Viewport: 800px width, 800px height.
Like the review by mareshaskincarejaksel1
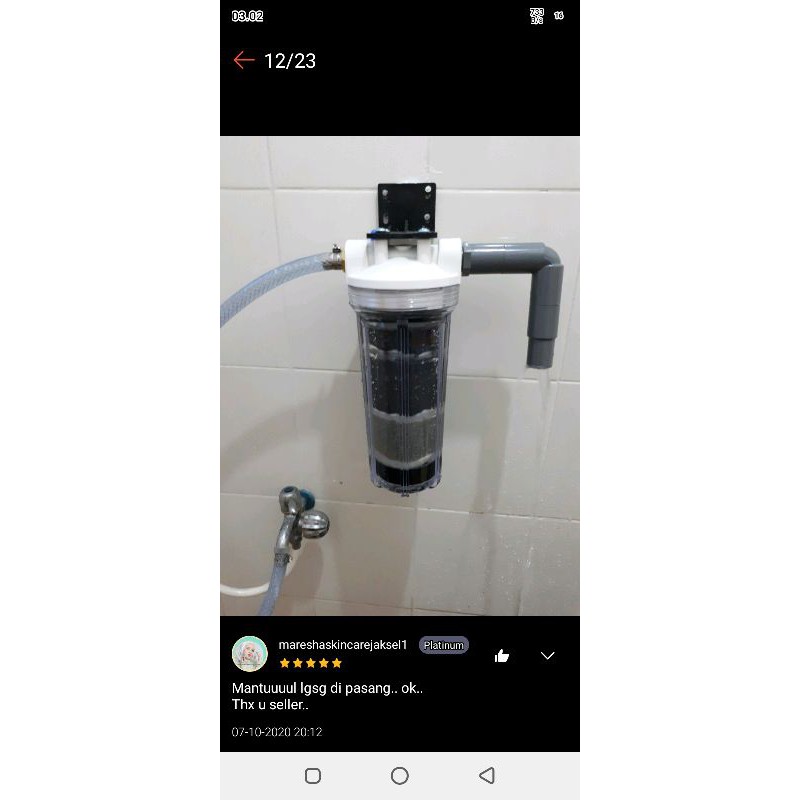(502, 656)
